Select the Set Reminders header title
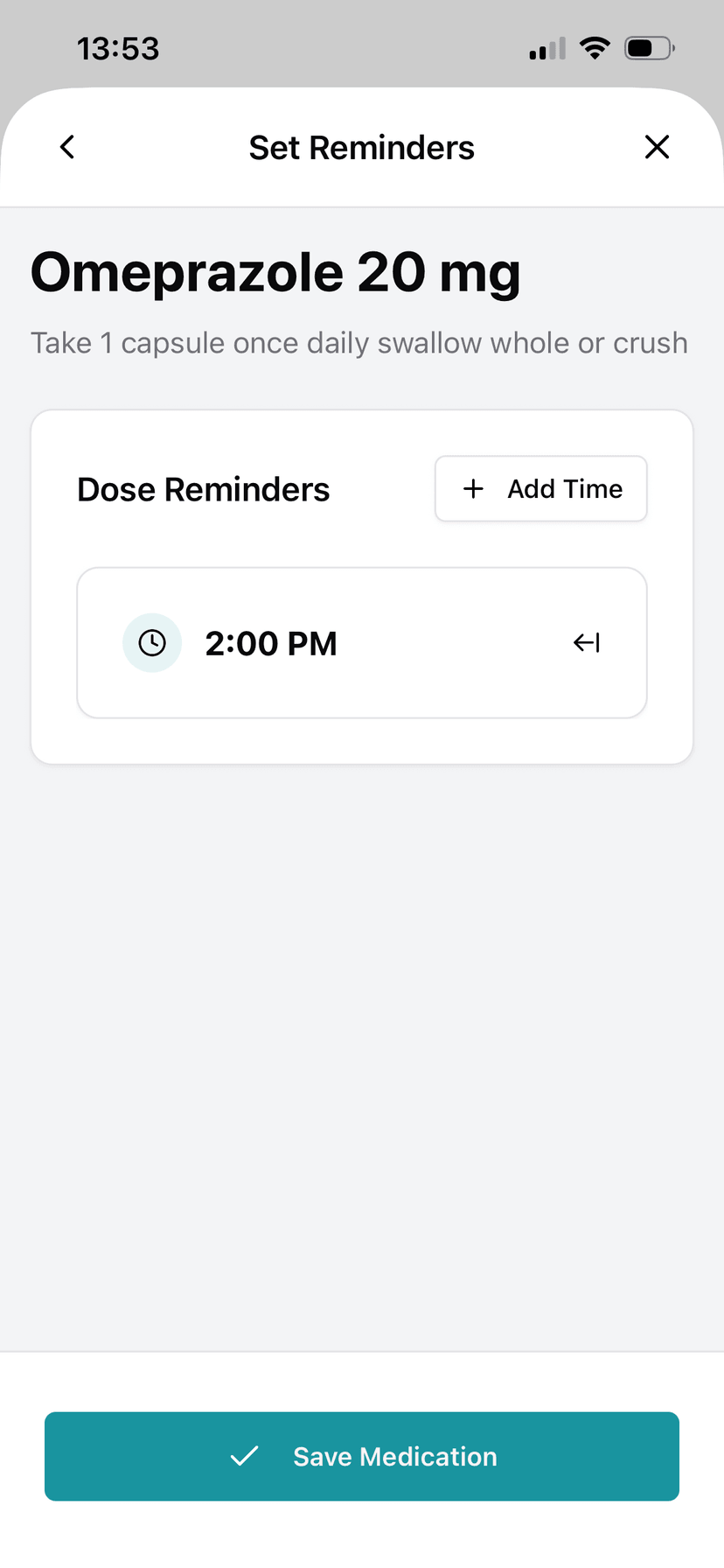 pos(361,147)
